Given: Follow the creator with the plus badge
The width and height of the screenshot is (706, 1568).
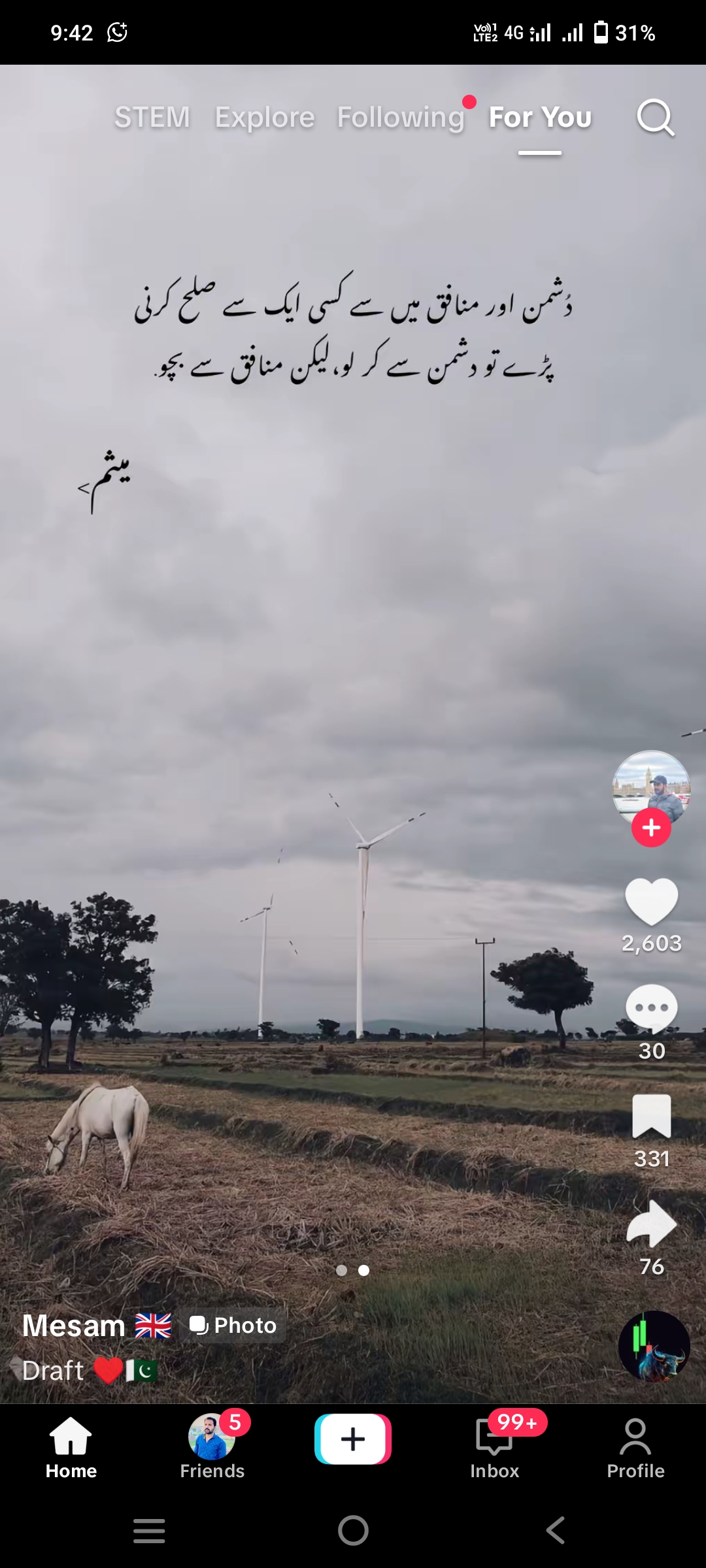Looking at the screenshot, I should tap(651, 828).
